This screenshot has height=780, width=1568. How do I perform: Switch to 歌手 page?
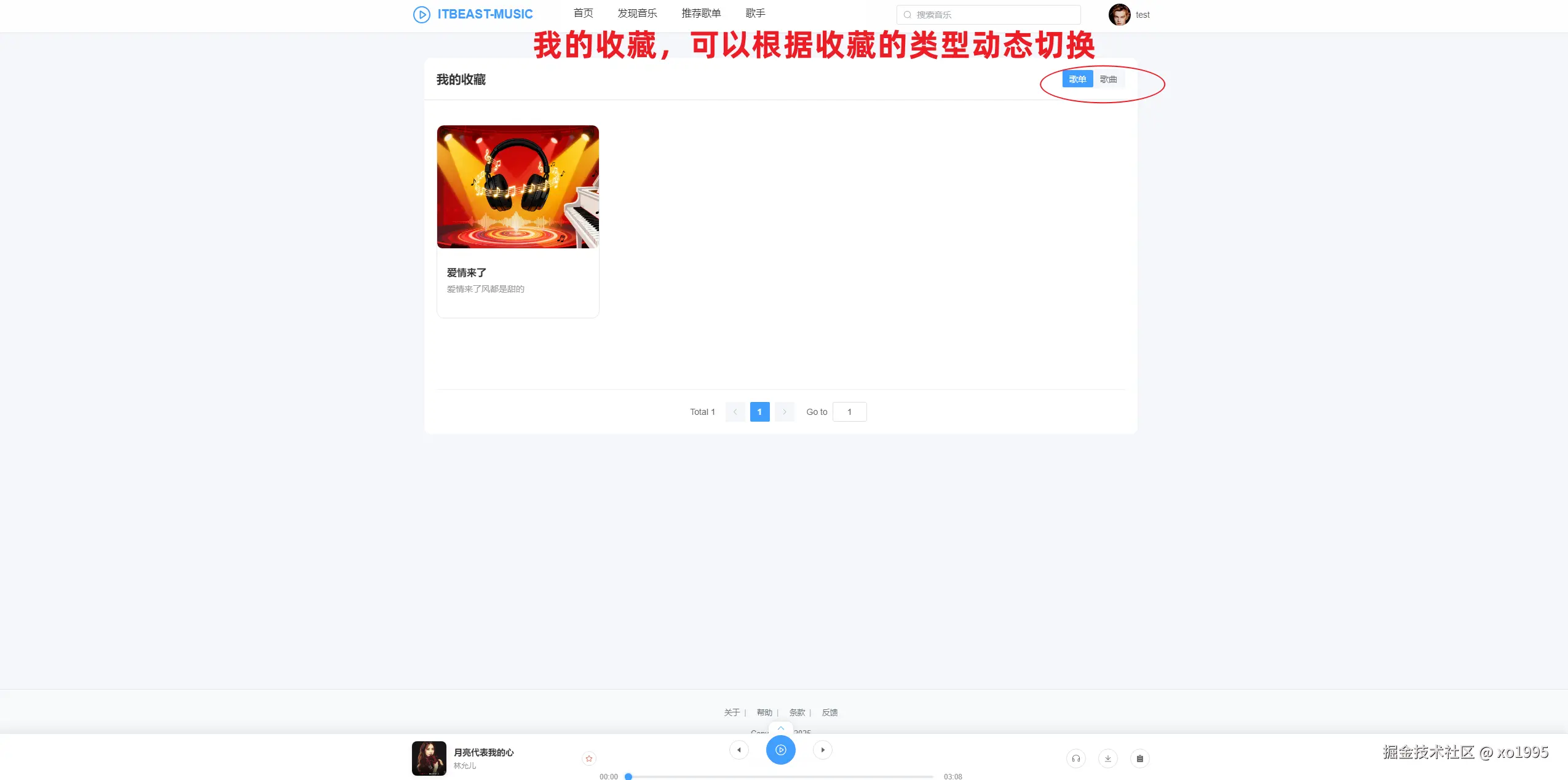coord(755,14)
